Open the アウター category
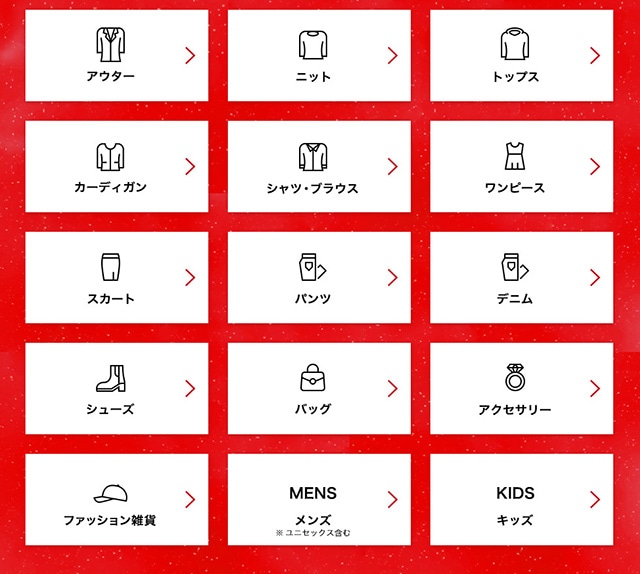640x574 pixels. coord(116,56)
